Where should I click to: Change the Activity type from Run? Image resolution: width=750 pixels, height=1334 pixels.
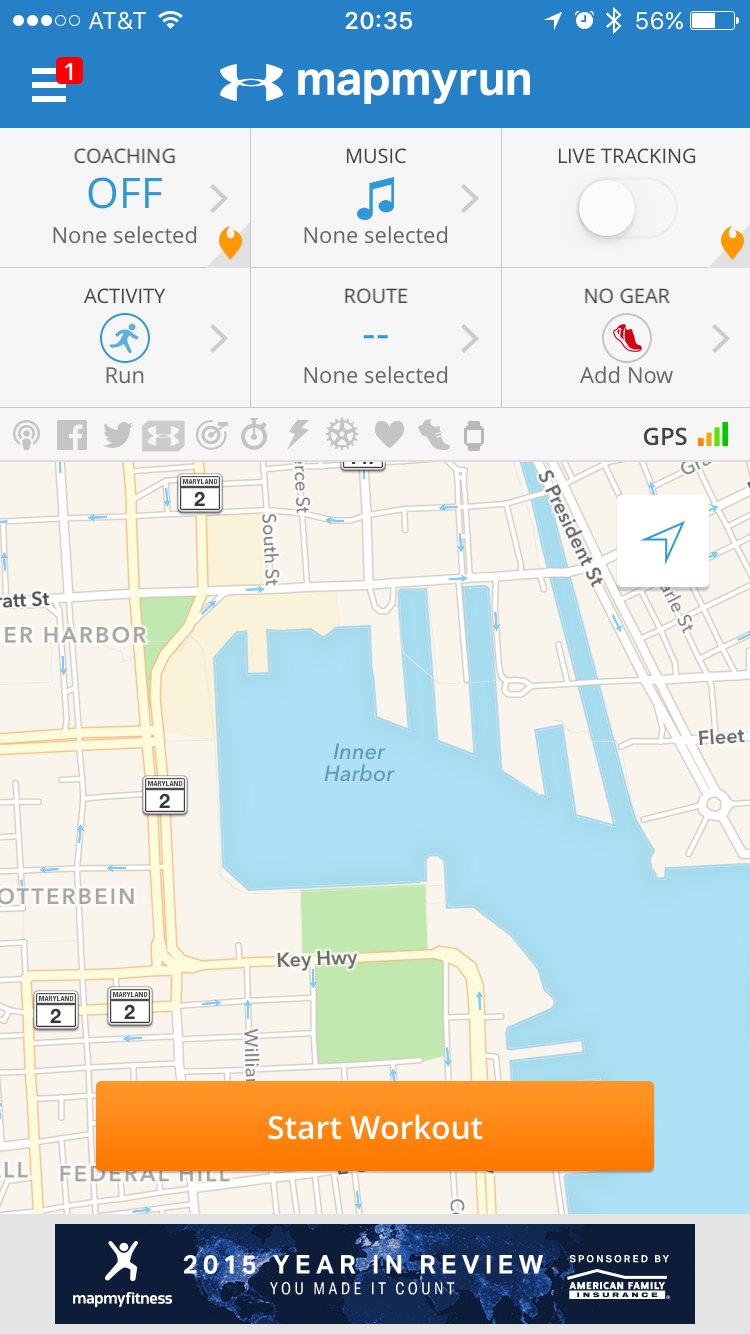[125, 338]
